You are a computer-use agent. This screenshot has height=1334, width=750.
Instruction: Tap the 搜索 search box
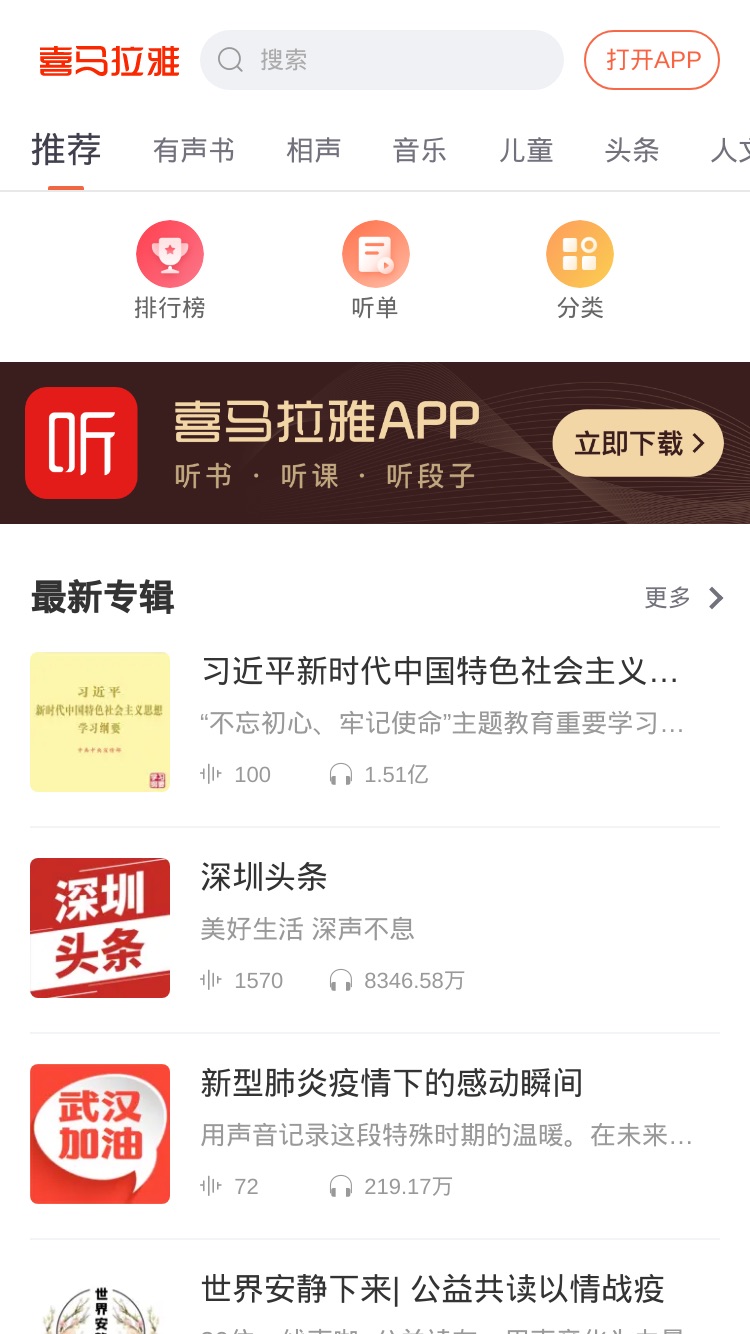(x=382, y=60)
